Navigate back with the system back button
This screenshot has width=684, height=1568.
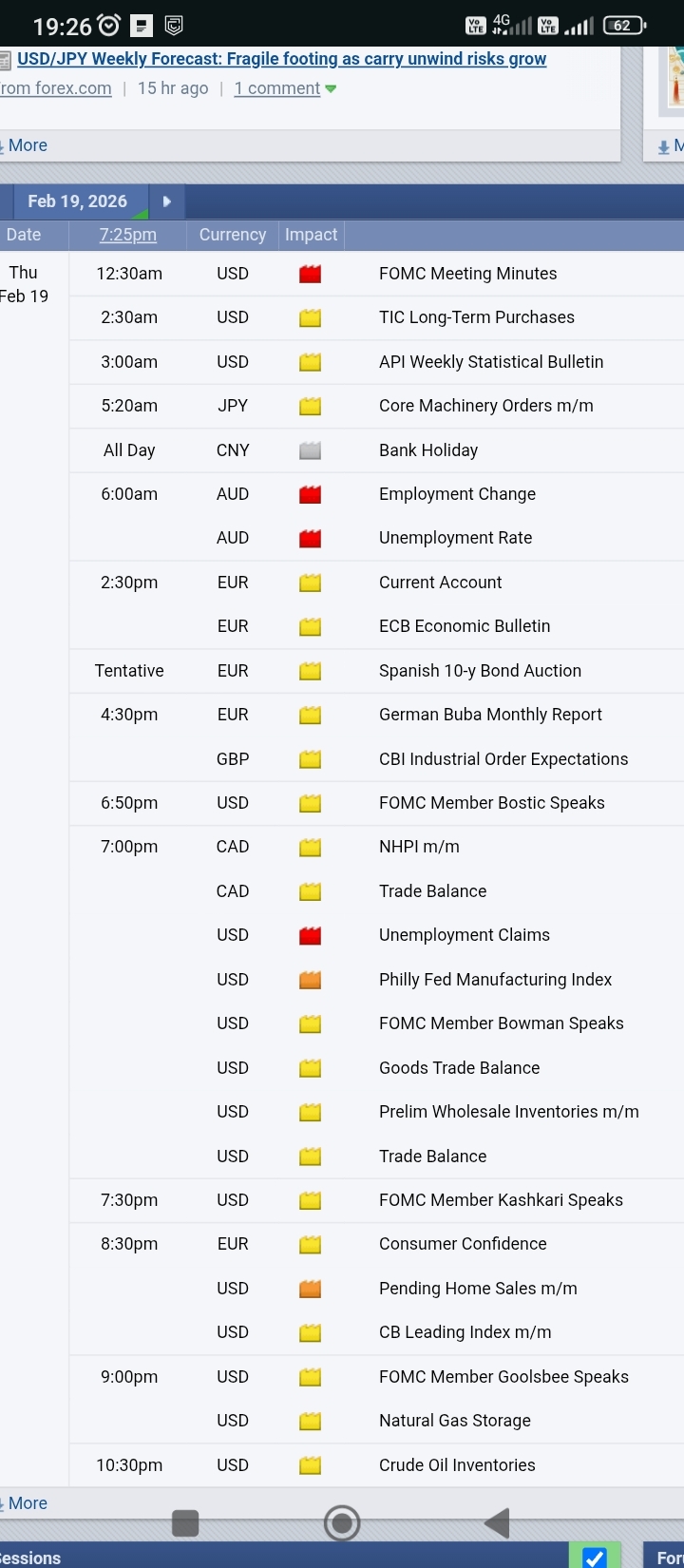pyautogui.click(x=498, y=1522)
